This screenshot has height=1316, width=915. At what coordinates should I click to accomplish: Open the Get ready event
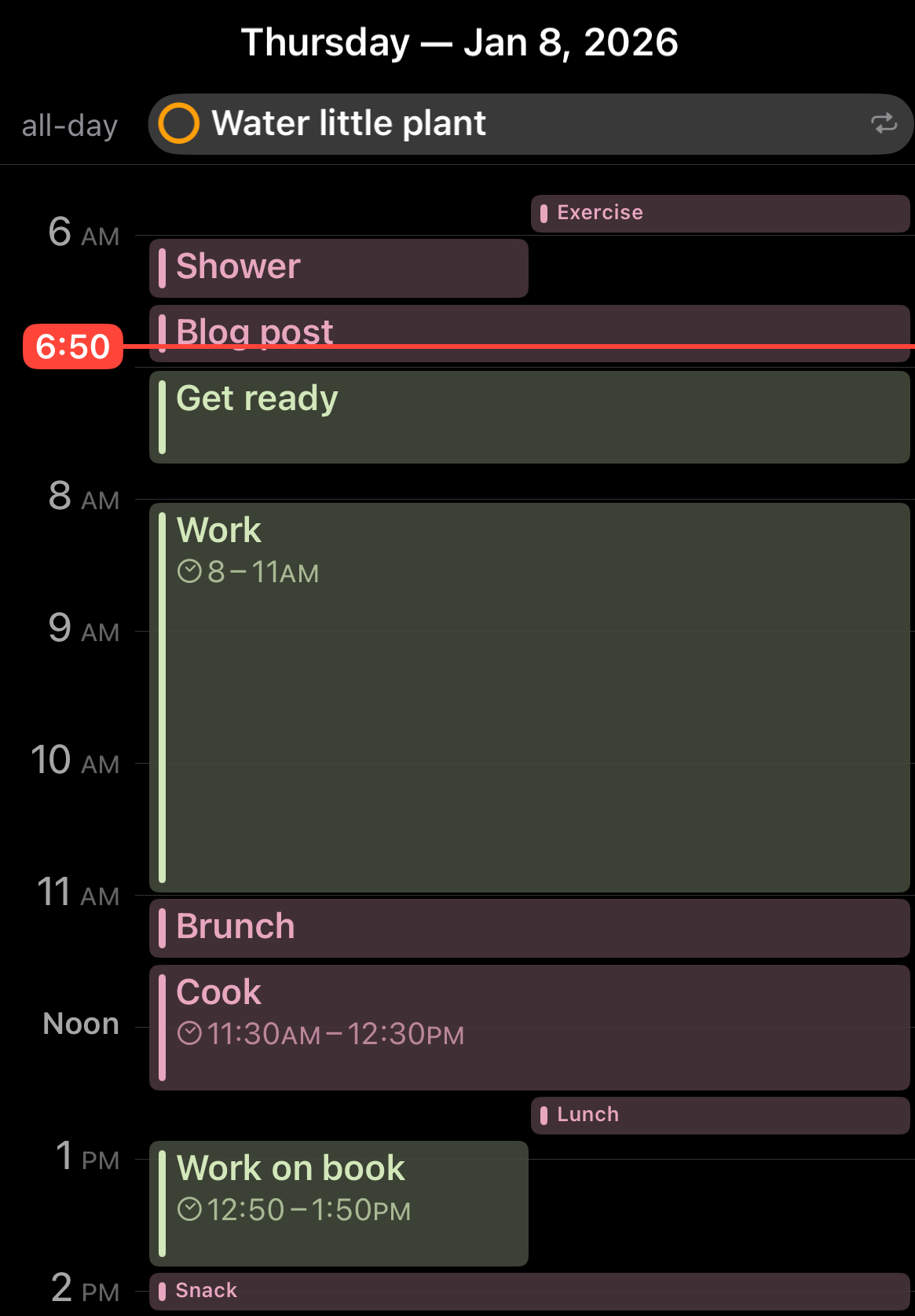529,417
